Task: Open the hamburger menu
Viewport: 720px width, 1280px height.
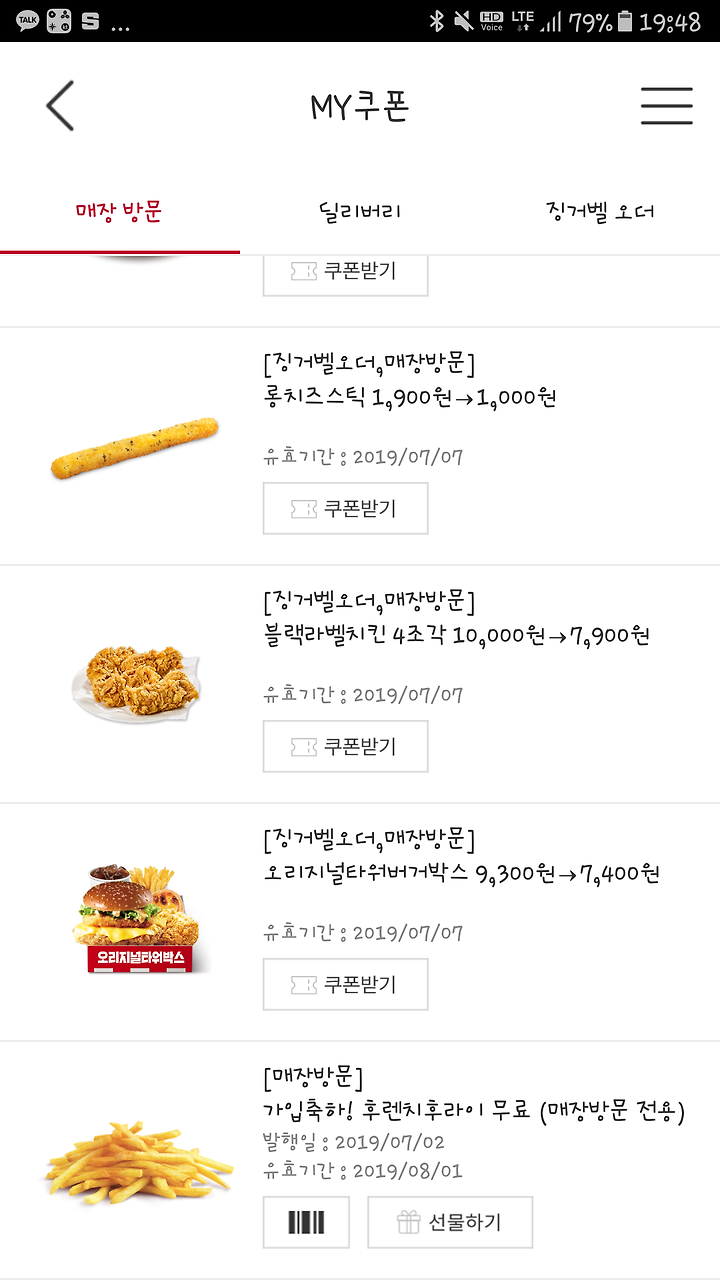Action: point(666,105)
